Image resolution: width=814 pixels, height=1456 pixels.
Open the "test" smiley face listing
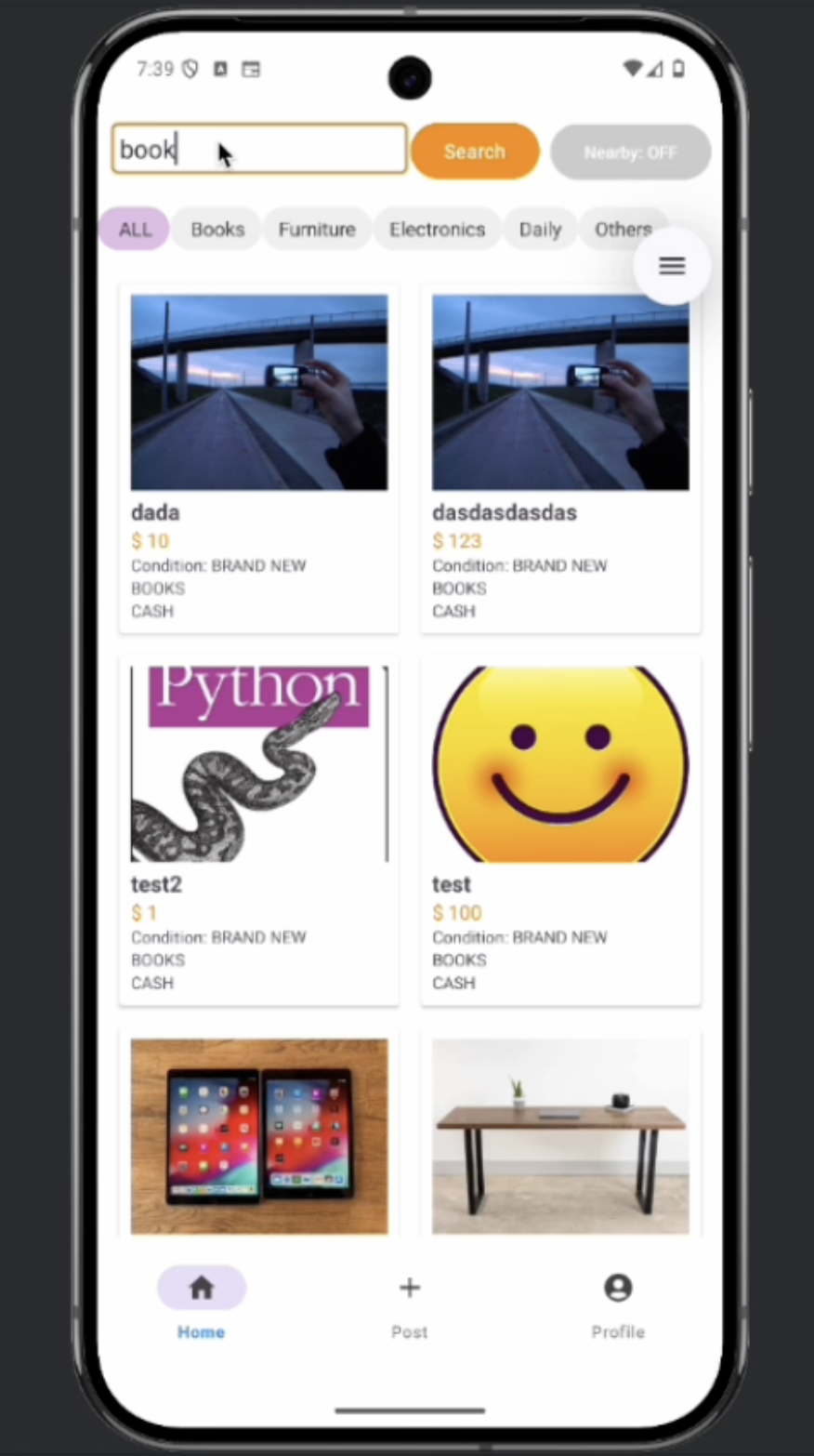click(560, 830)
